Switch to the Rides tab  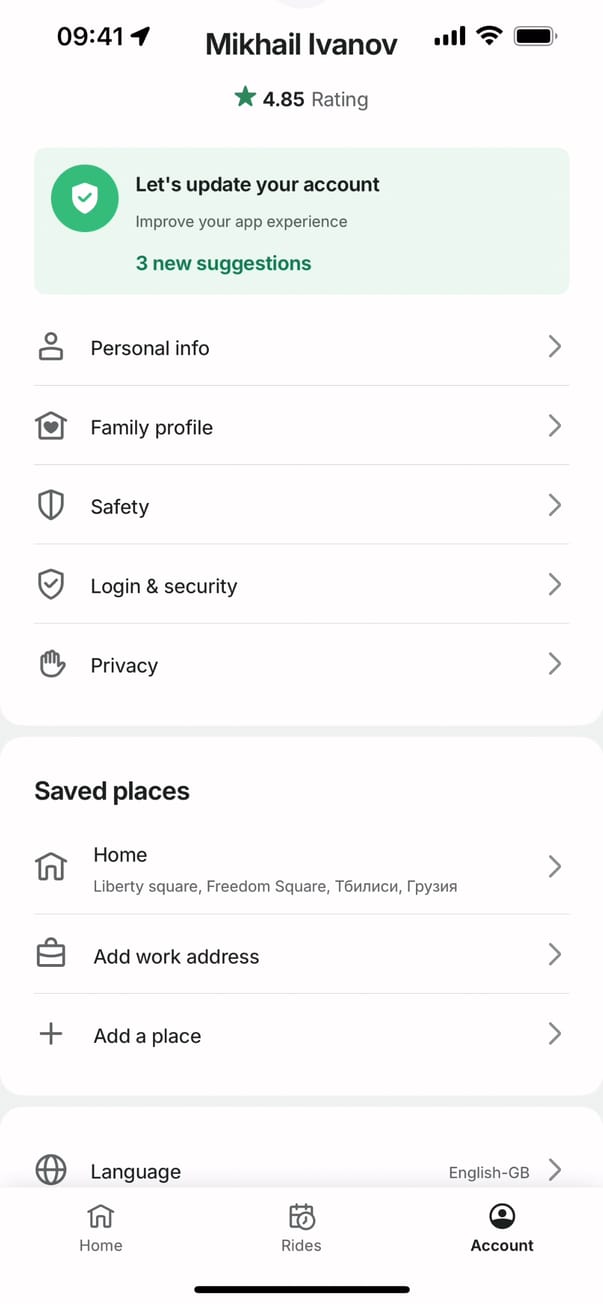[301, 1228]
